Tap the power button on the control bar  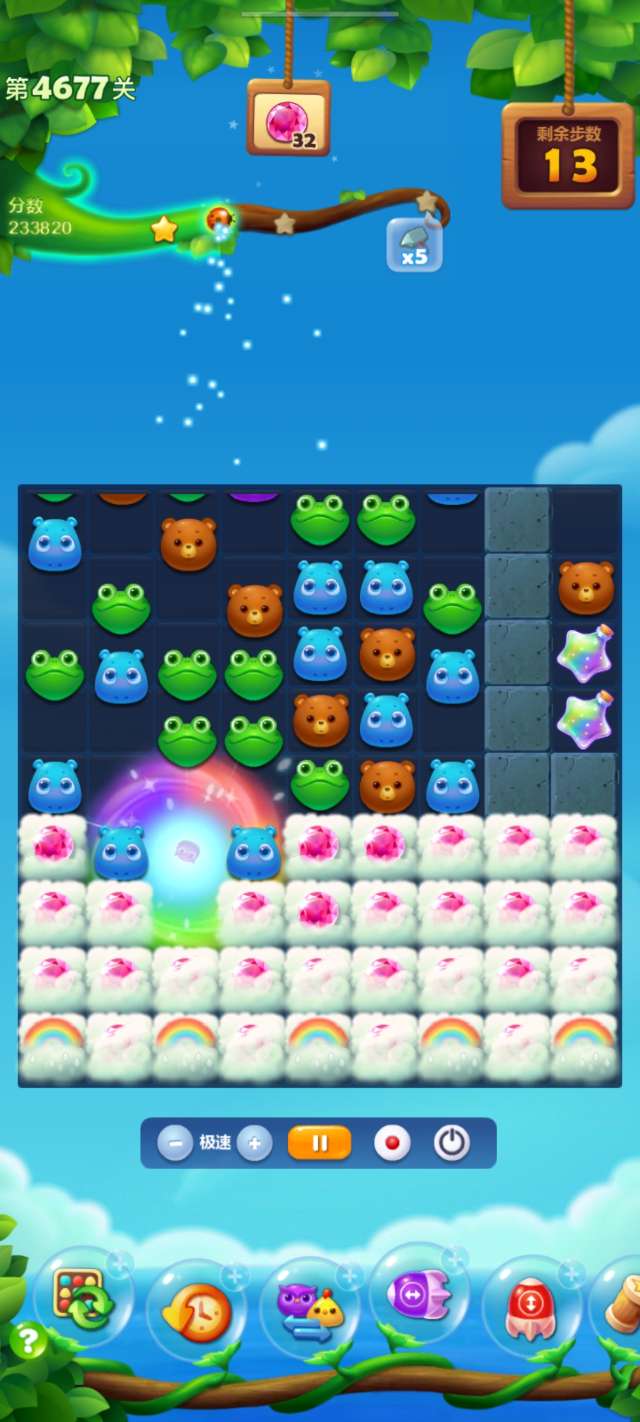pyautogui.click(x=451, y=1142)
